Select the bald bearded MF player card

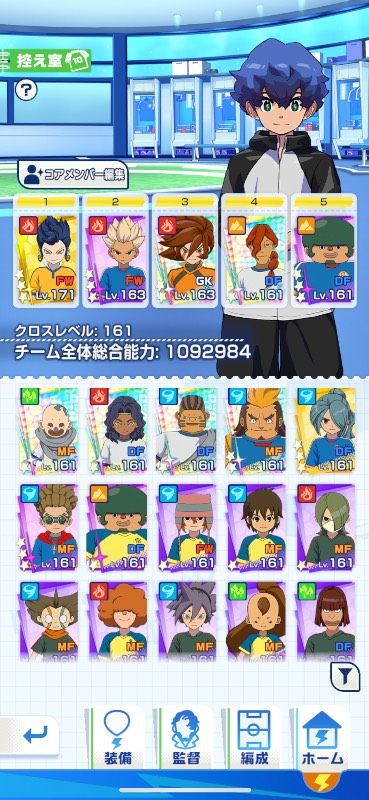48,430
